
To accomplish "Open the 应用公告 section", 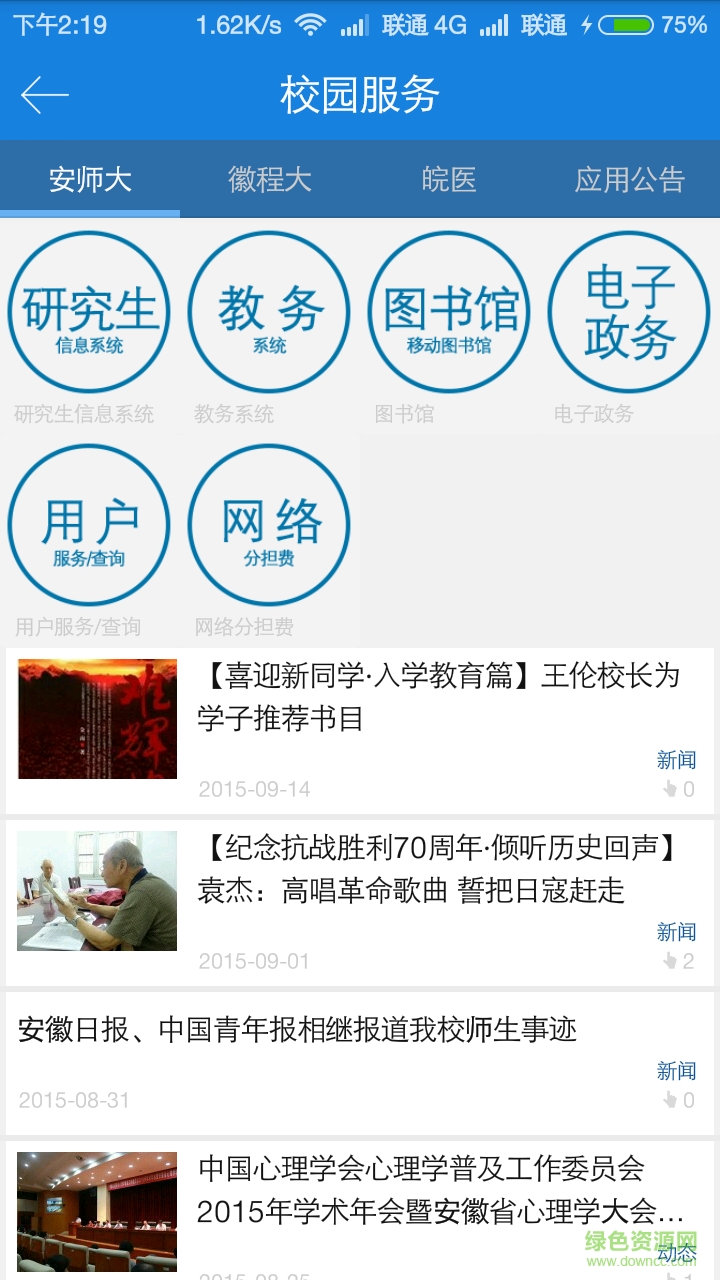I will click(630, 180).
